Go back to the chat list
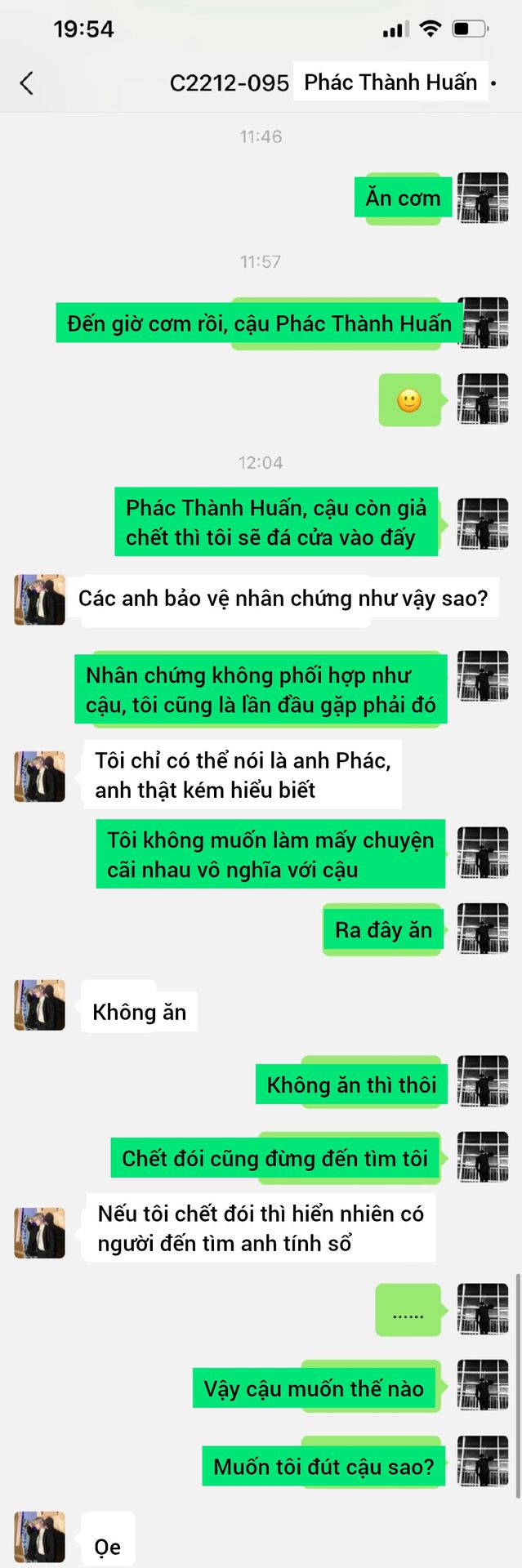Viewport: 522px width, 1568px height. [x=26, y=82]
